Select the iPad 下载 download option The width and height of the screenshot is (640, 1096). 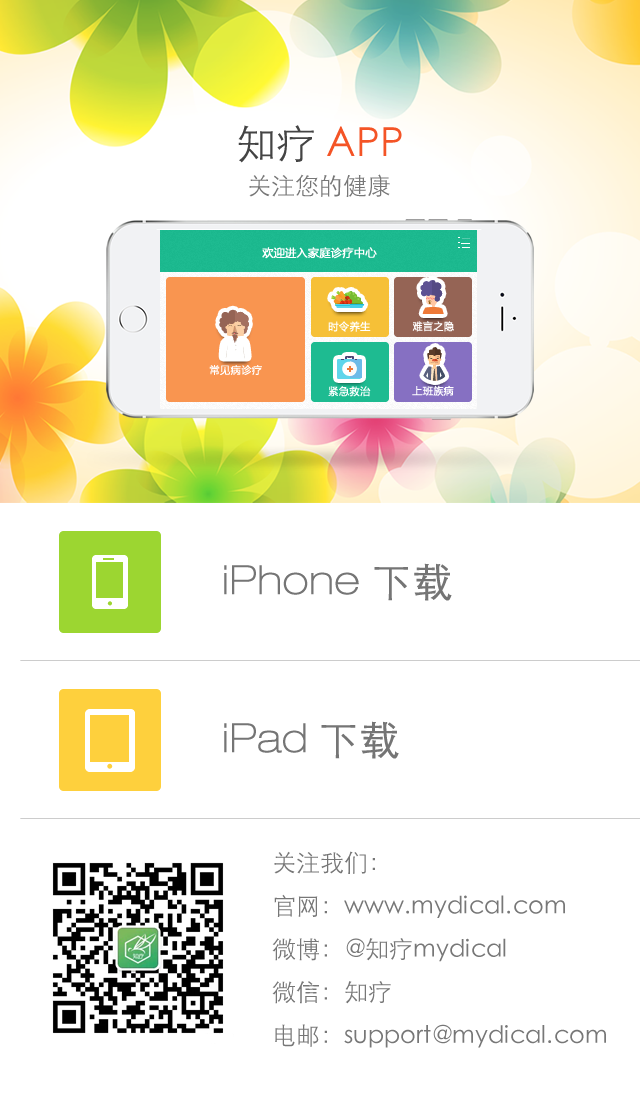(x=330, y=740)
